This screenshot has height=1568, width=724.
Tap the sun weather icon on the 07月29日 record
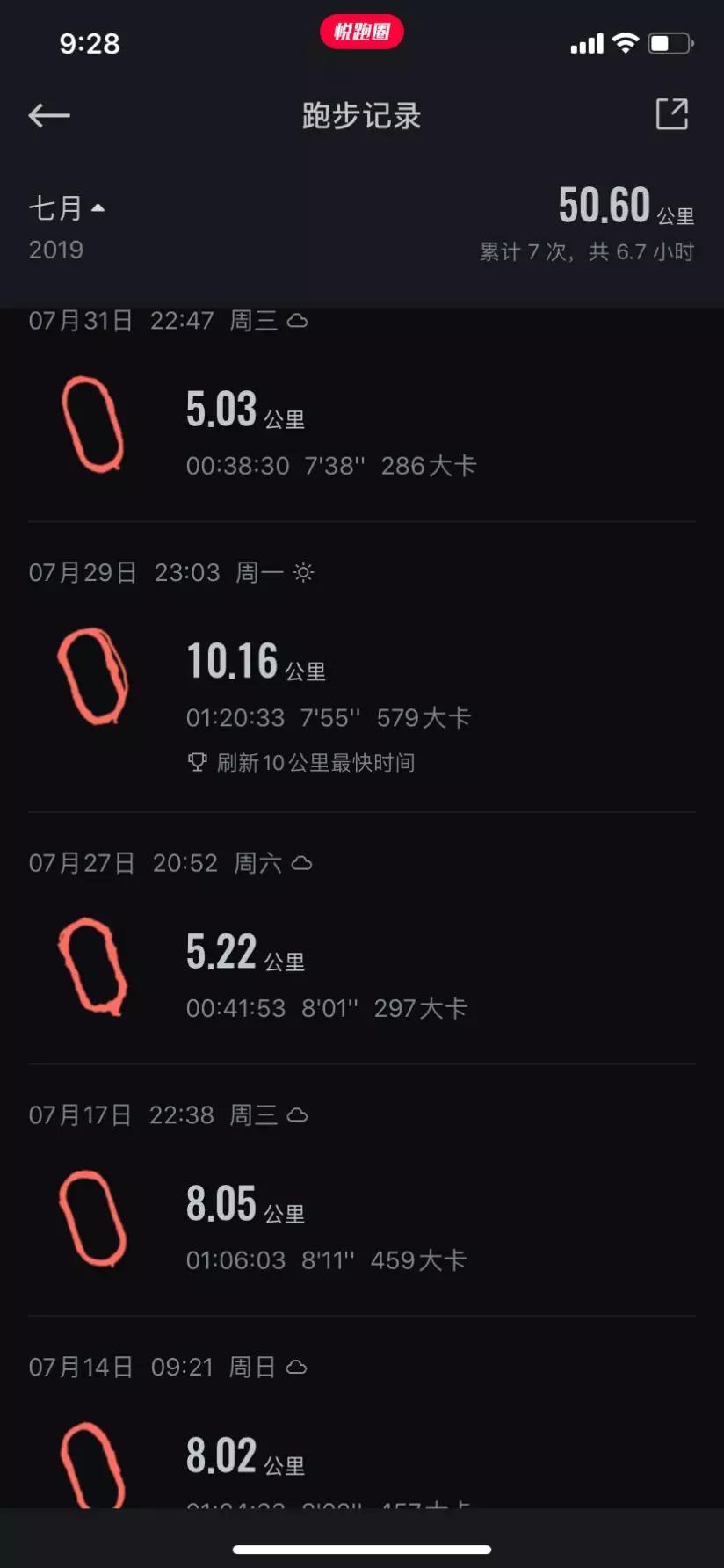point(303,572)
